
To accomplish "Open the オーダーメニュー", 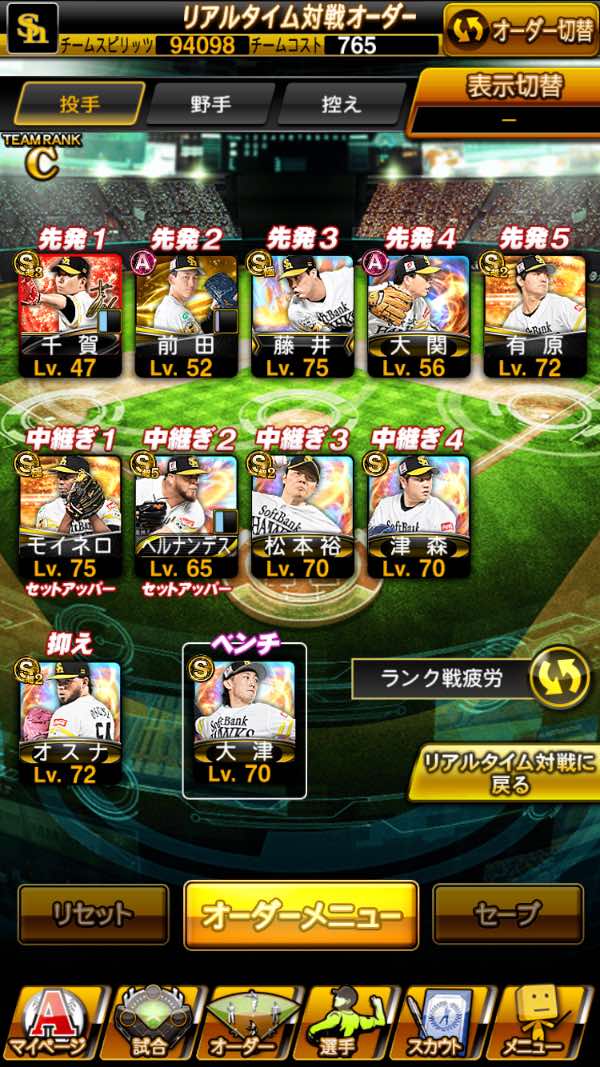I will click(x=301, y=914).
